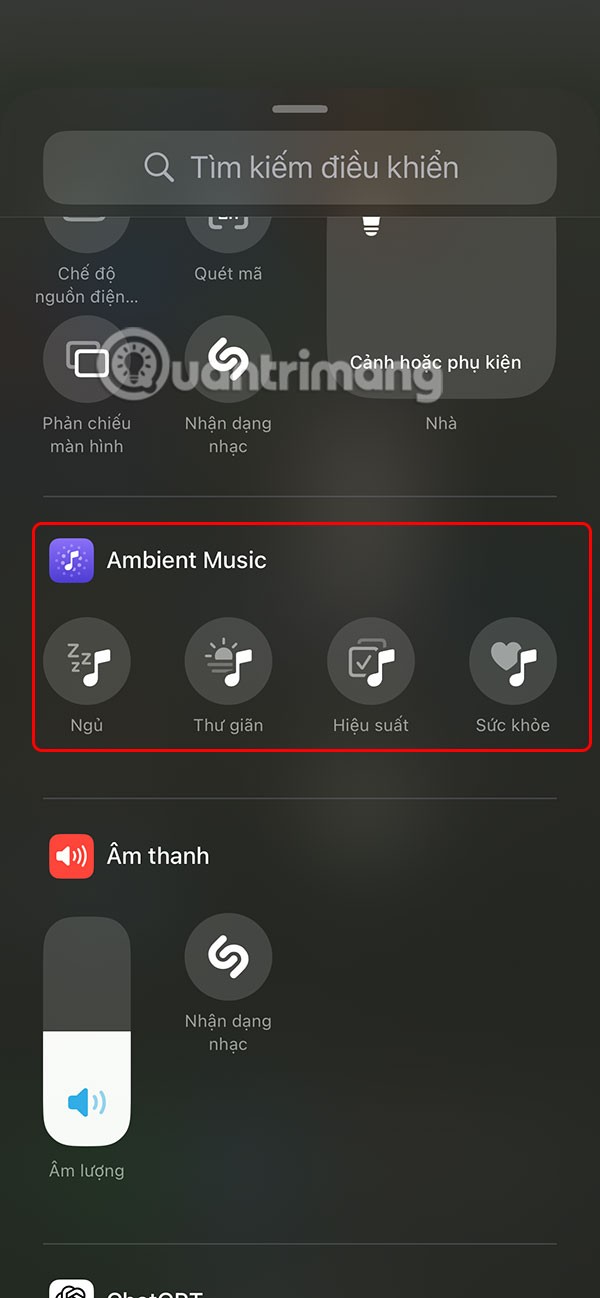Add the Ngủ ambient music control
This screenshot has height=1298, width=600.
pos(87,661)
